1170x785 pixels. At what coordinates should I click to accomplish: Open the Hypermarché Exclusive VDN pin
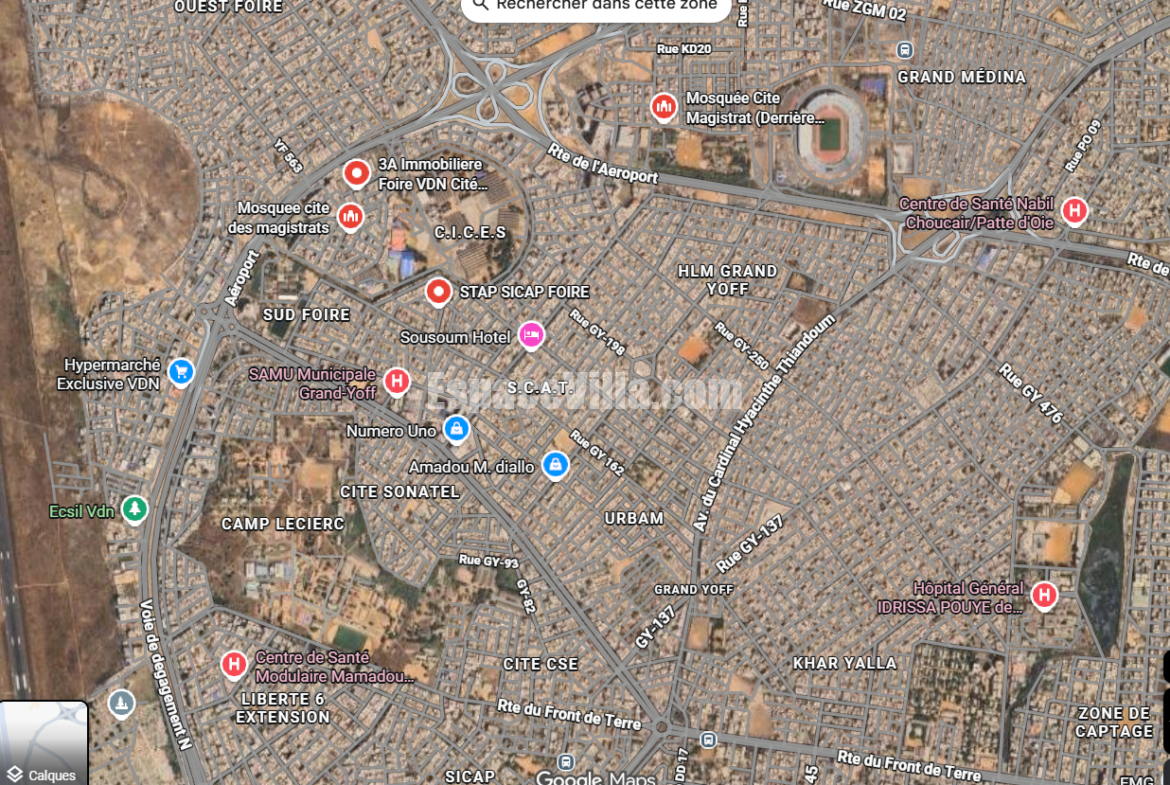(x=181, y=372)
